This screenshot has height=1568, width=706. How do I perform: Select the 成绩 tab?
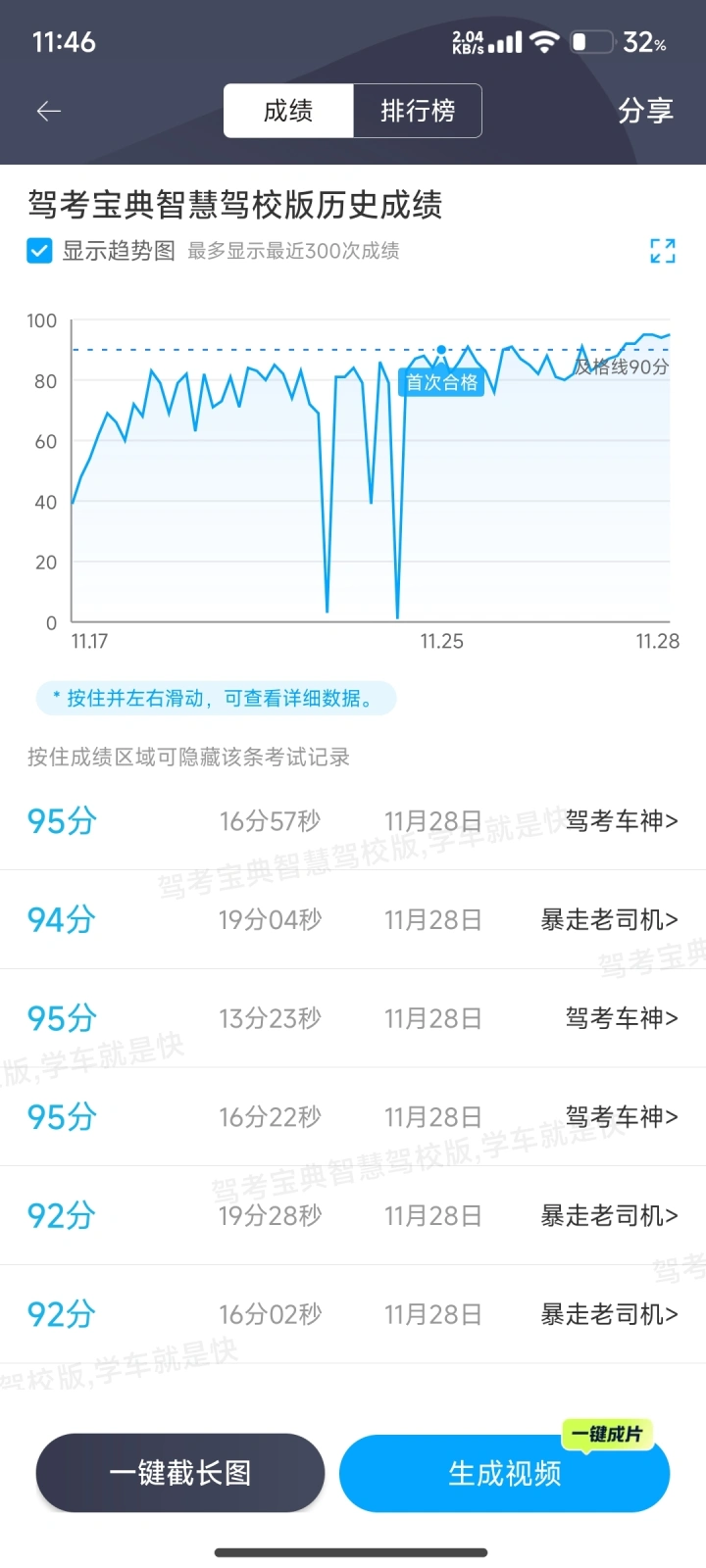click(288, 111)
